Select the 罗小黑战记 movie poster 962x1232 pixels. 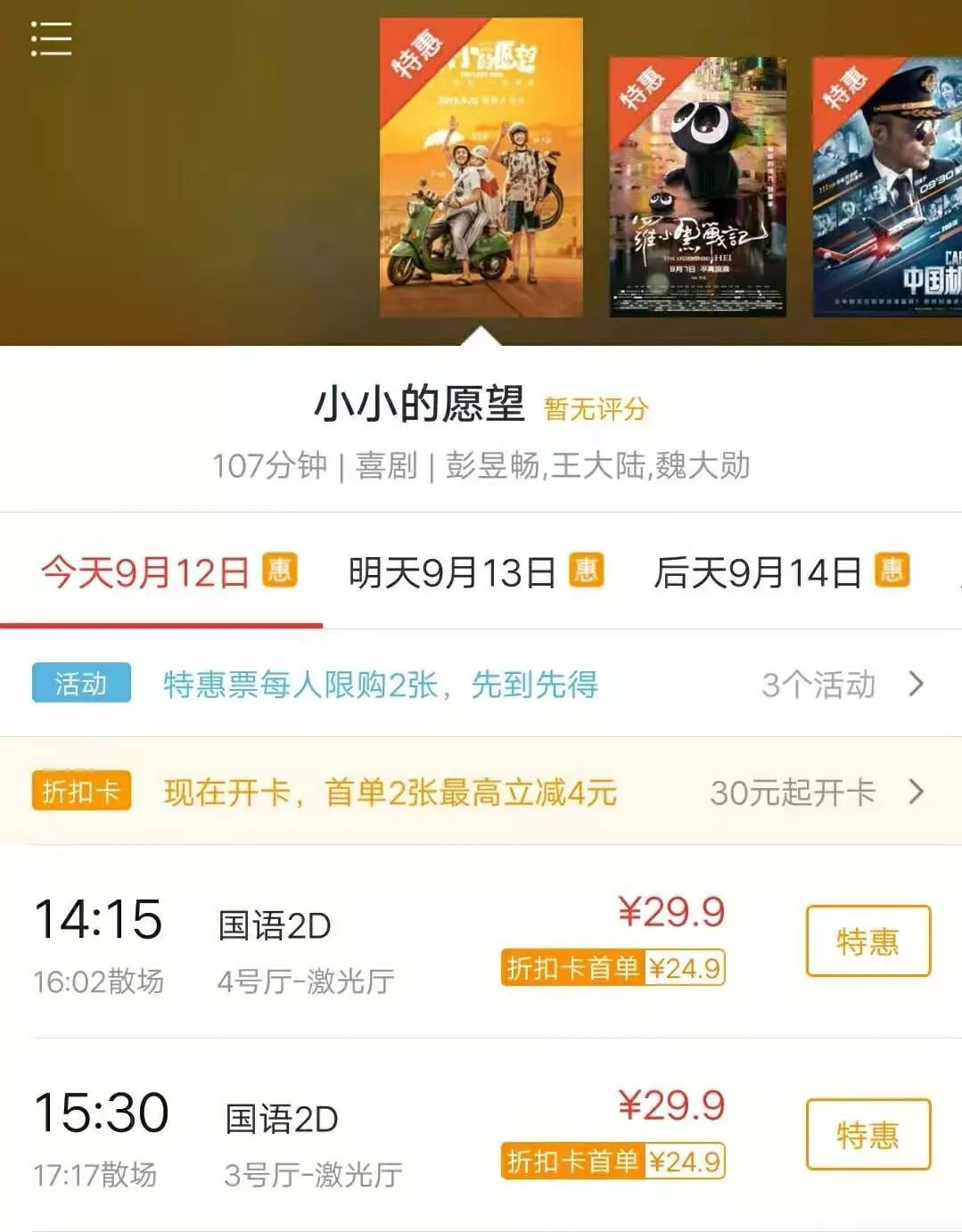(x=697, y=187)
